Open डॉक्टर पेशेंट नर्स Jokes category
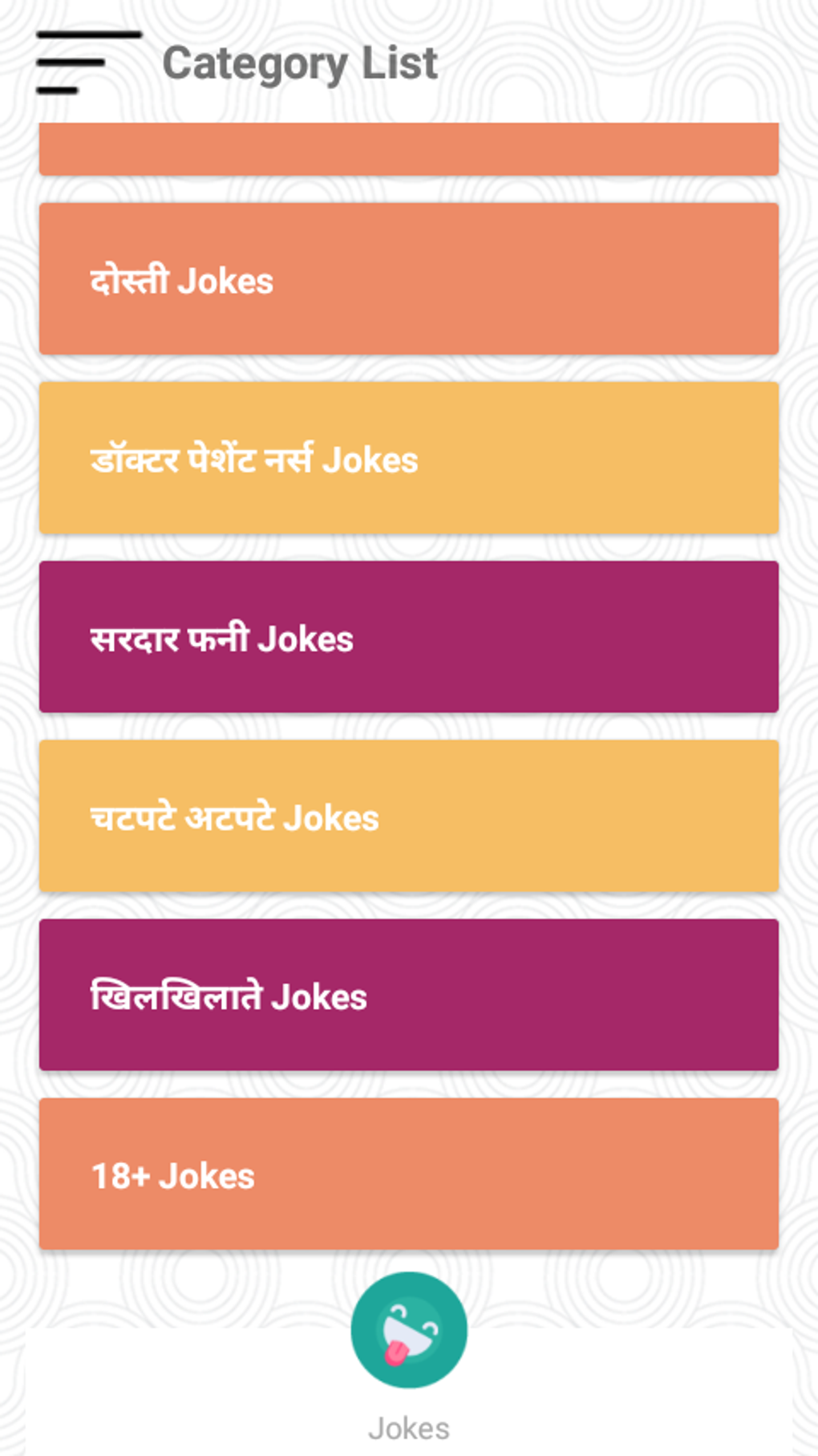818x1456 pixels. 409,458
